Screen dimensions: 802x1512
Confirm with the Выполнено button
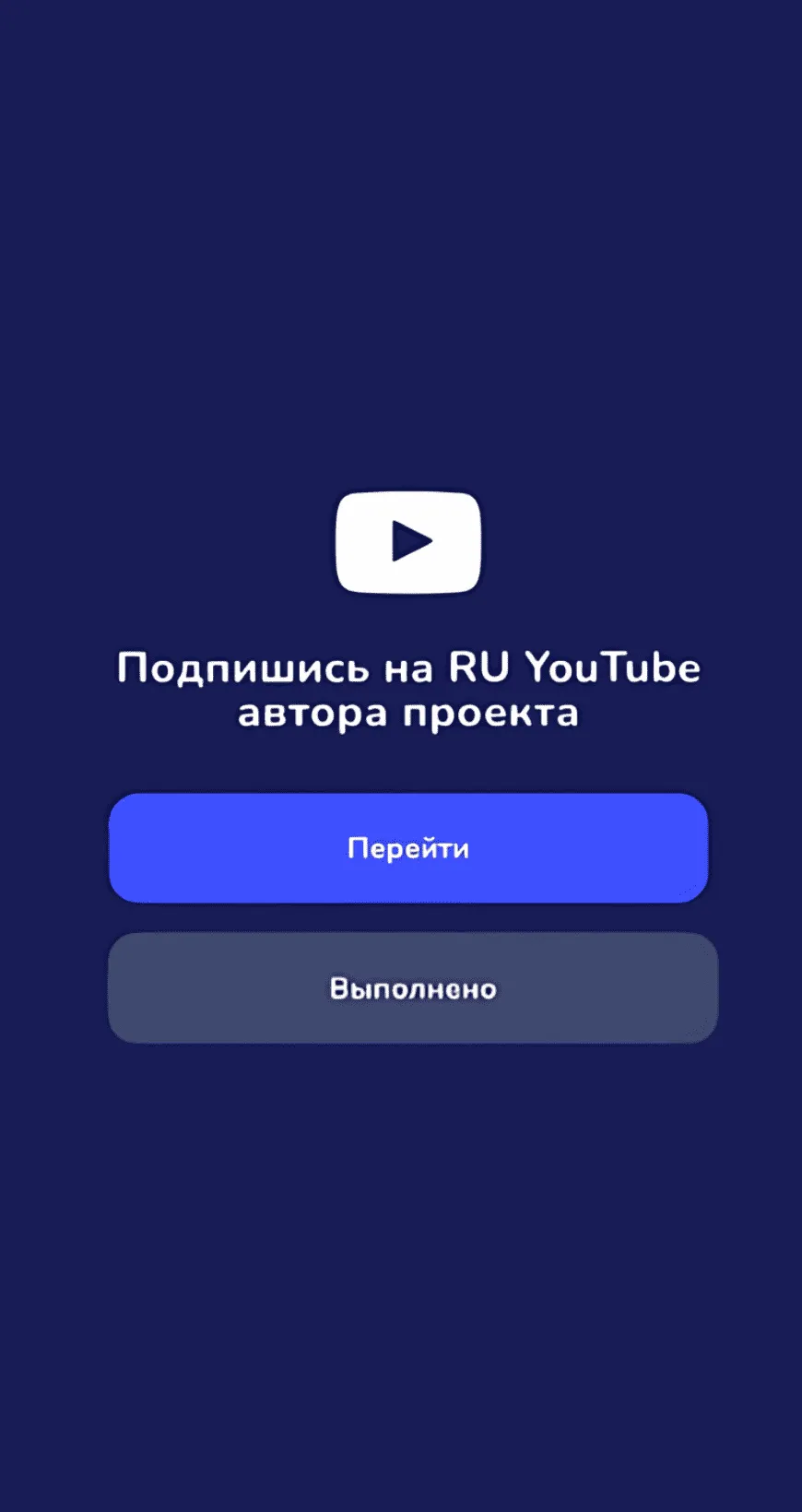click(x=412, y=987)
